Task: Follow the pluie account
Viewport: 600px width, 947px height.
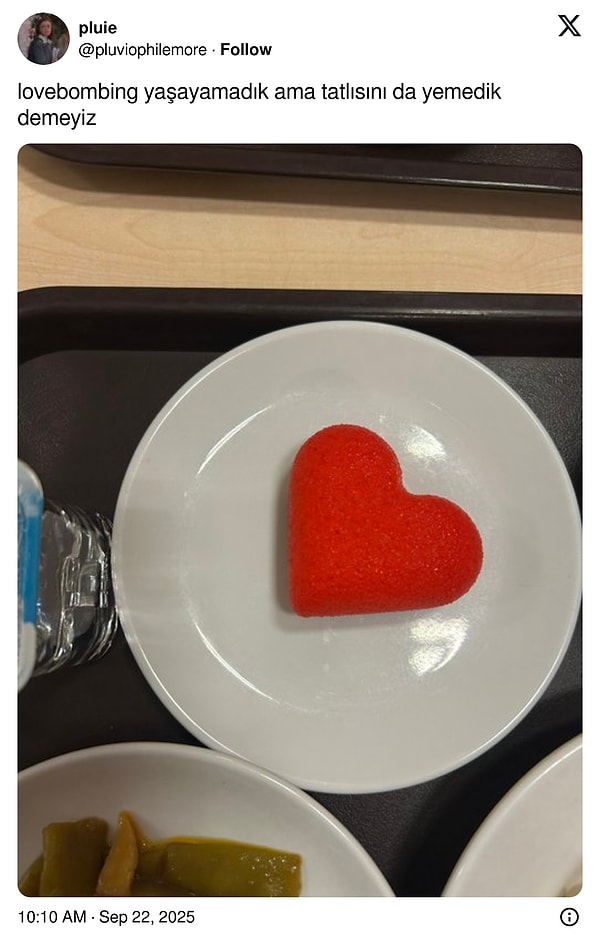Action: (246, 49)
